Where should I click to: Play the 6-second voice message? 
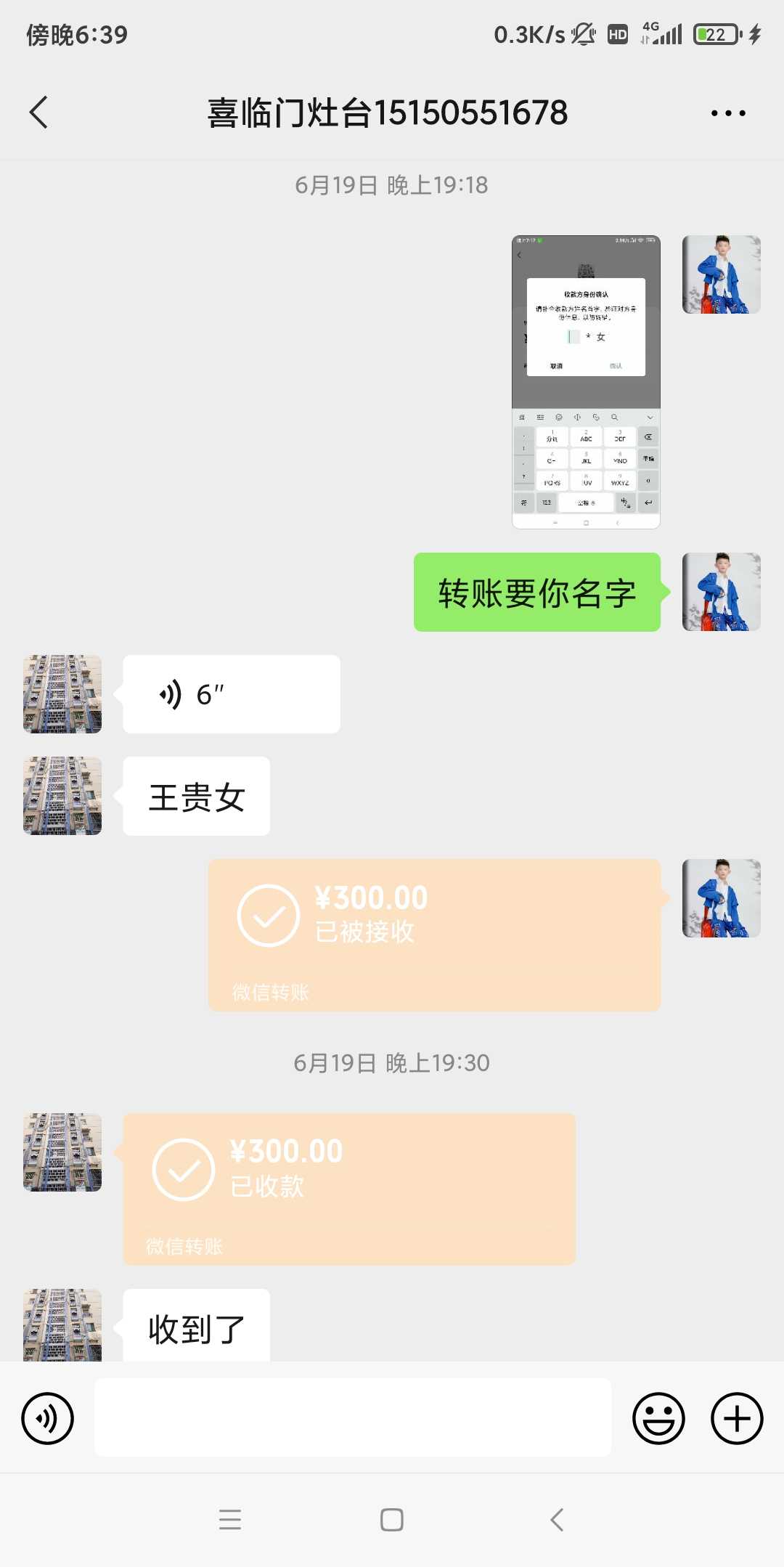pyautogui.click(x=231, y=694)
